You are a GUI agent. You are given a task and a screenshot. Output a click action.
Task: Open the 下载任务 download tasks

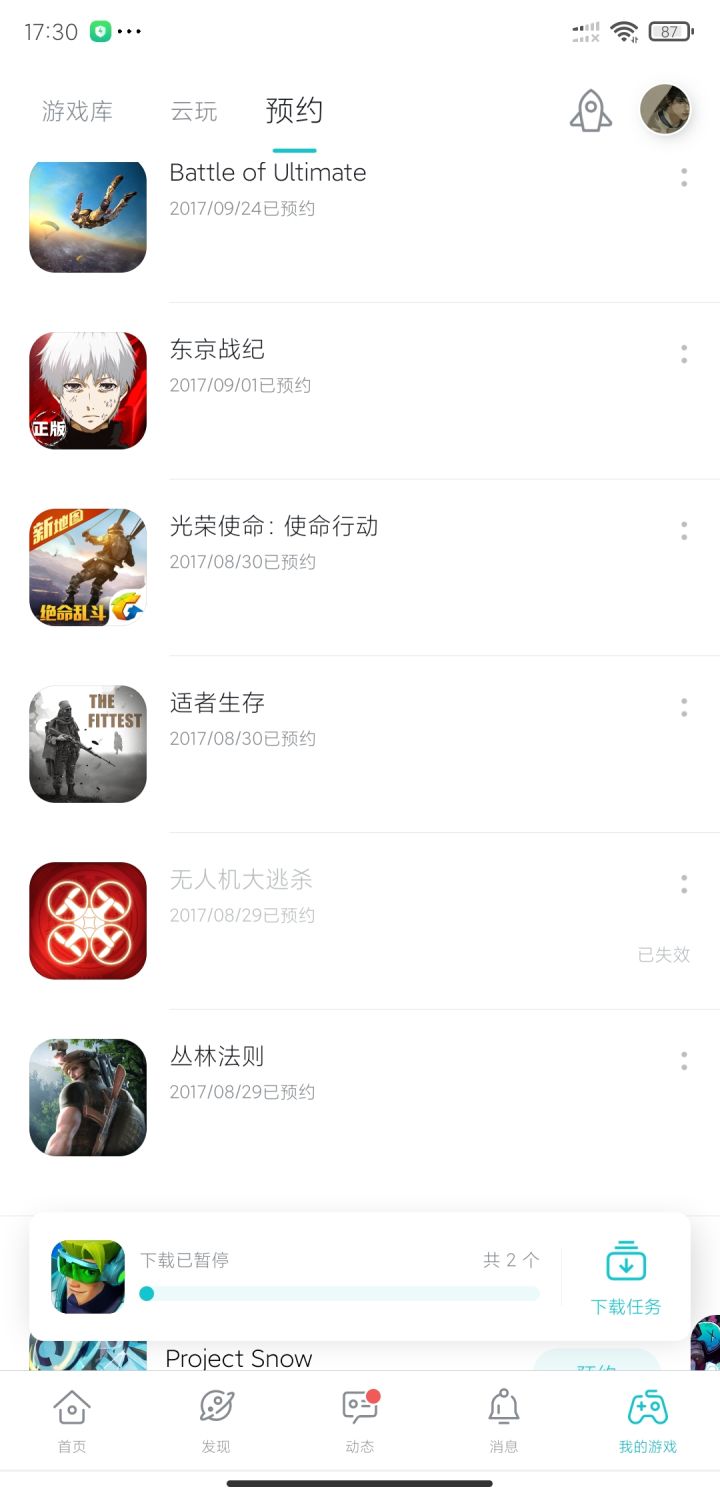click(626, 1277)
